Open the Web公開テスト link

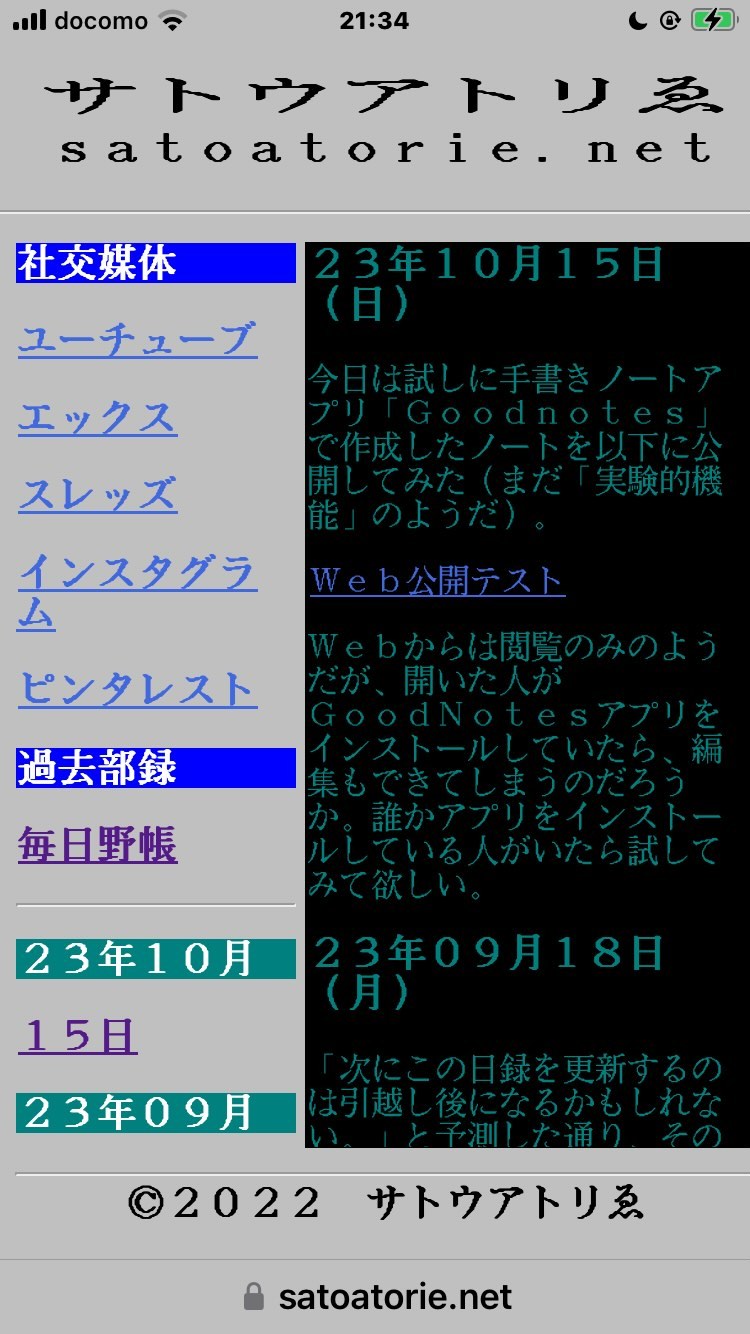(437, 581)
